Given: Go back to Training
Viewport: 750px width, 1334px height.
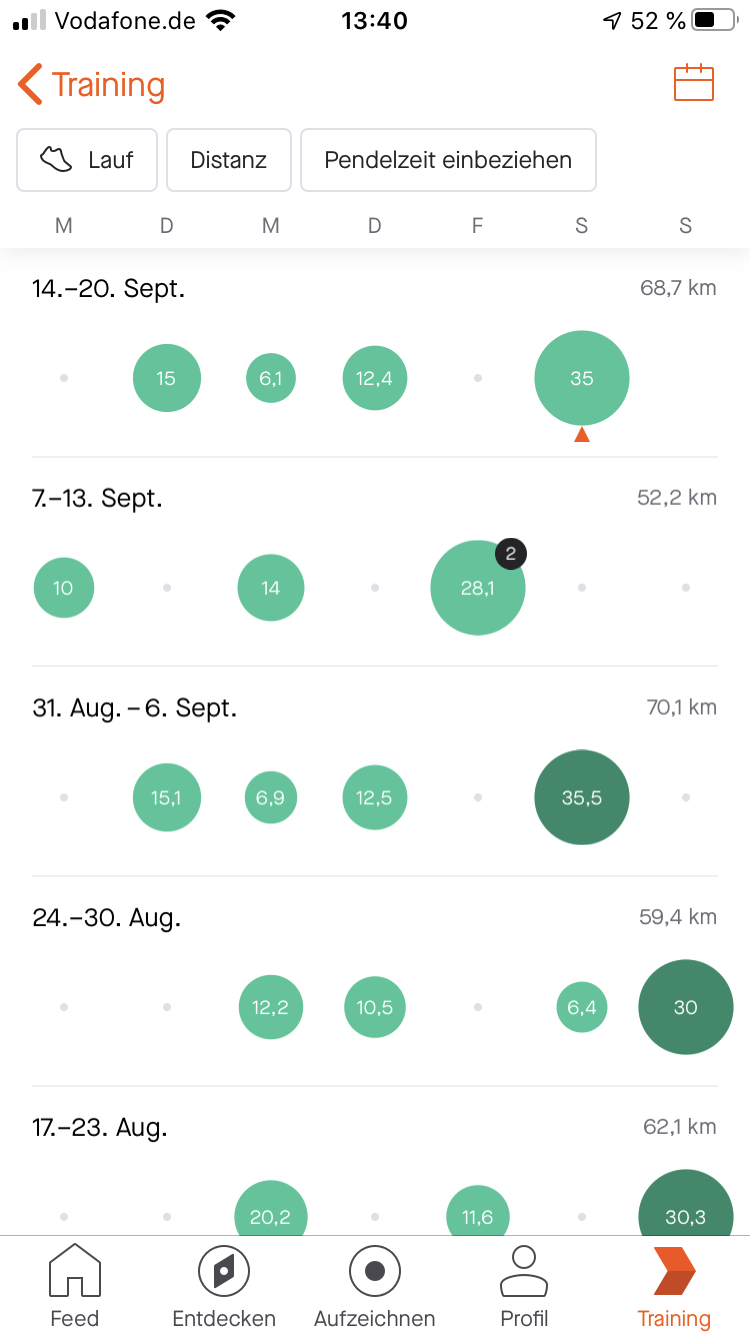Looking at the screenshot, I should [x=90, y=85].
